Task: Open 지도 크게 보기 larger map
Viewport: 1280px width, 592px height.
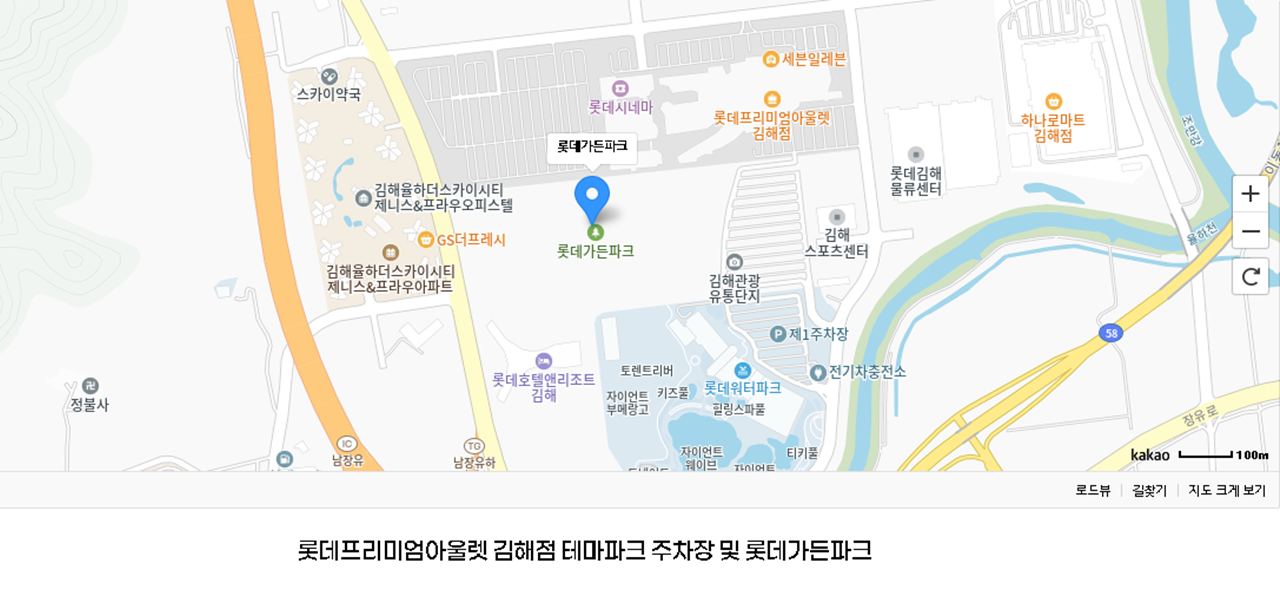Action: [1227, 490]
